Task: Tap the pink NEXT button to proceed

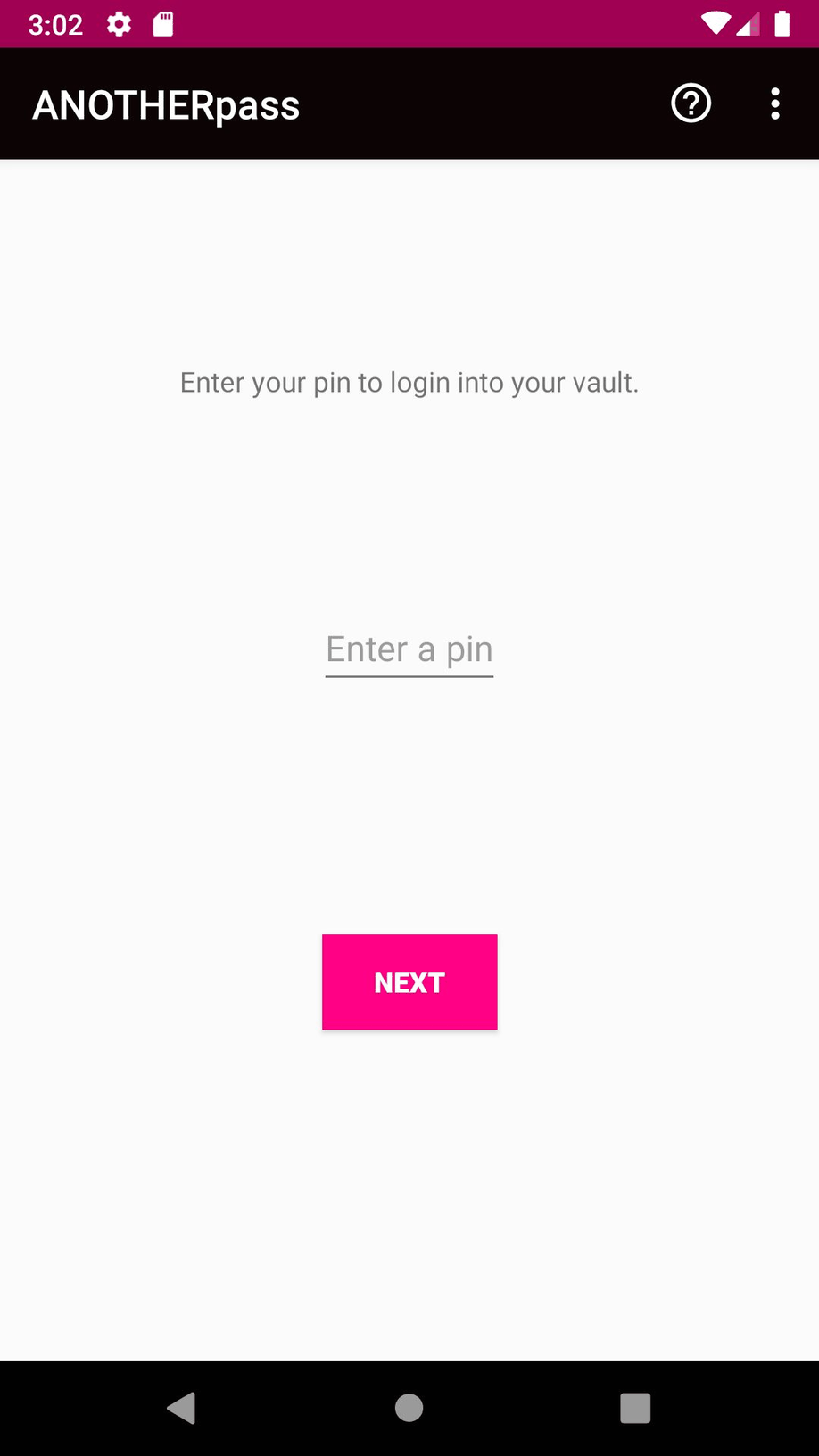Action: [409, 981]
